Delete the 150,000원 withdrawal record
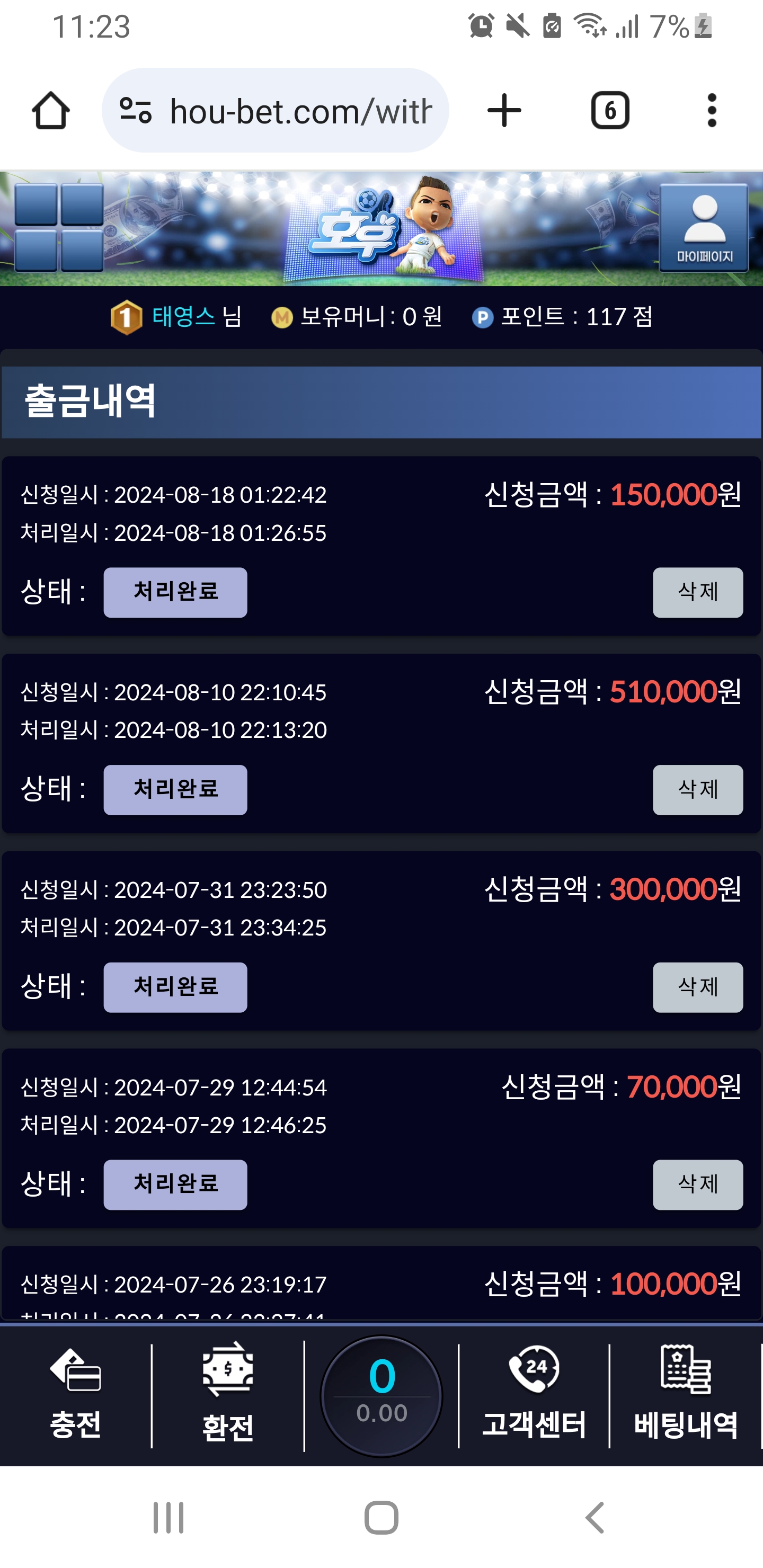Viewport: 763px width, 1568px height. pos(698,592)
